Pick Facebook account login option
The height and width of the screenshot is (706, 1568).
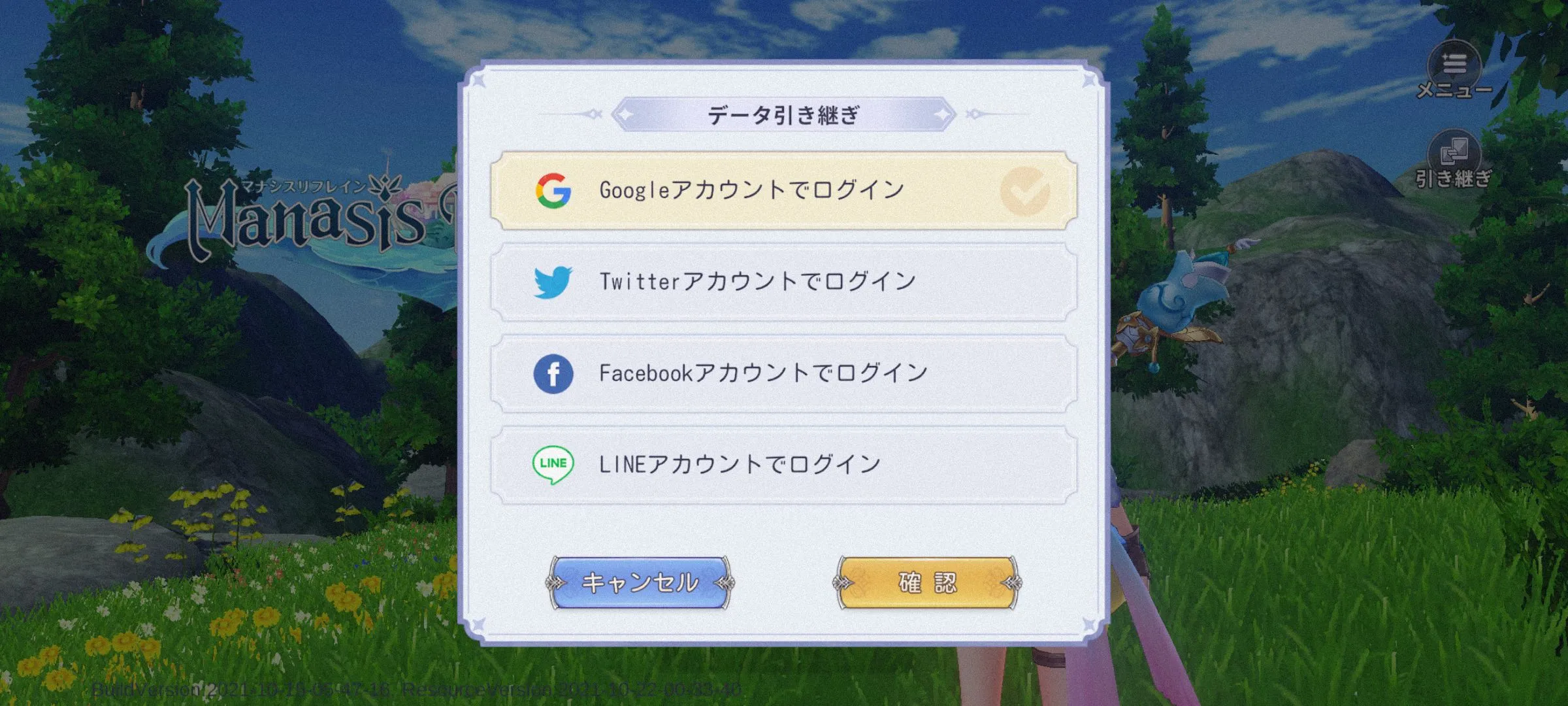tap(783, 373)
